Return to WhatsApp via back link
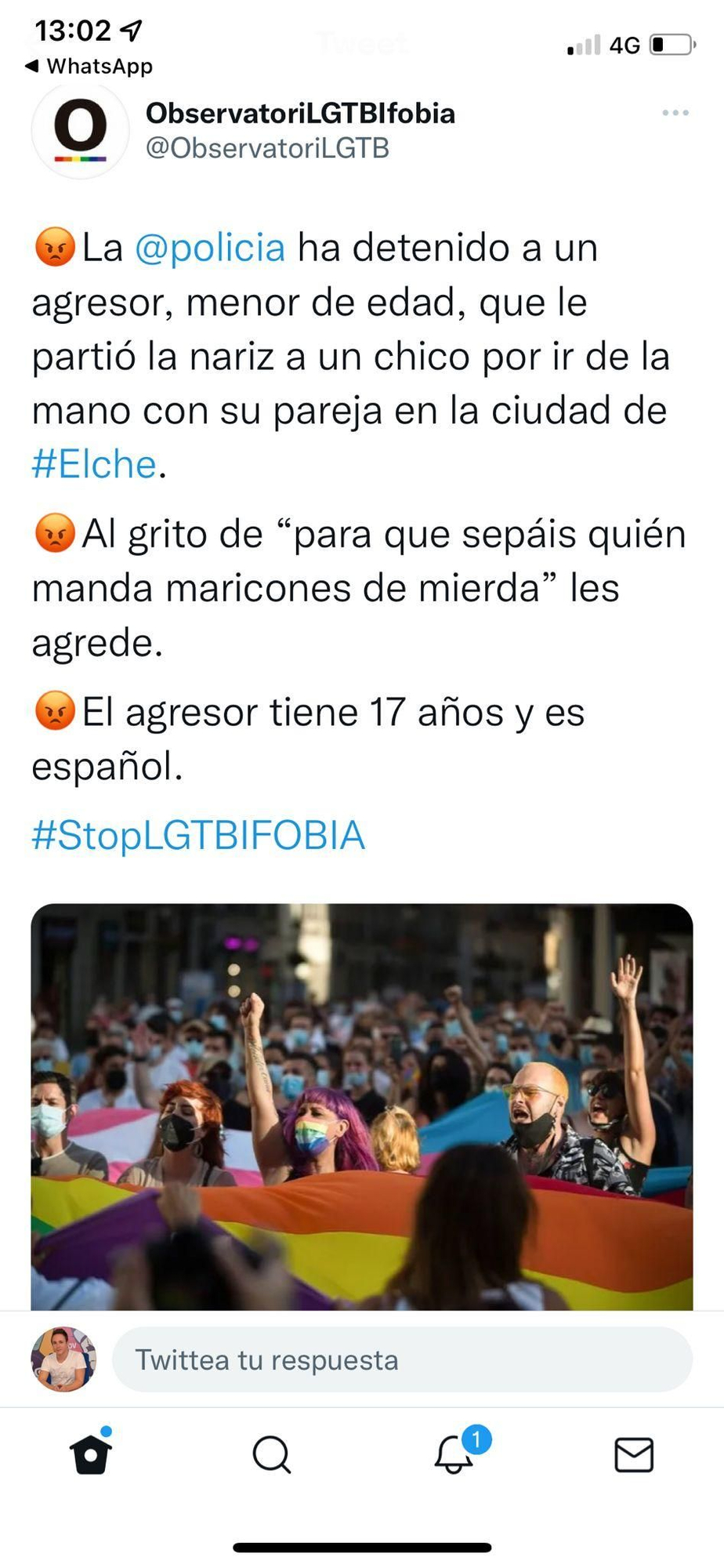The image size is (724, 1568). pos(89,67)
